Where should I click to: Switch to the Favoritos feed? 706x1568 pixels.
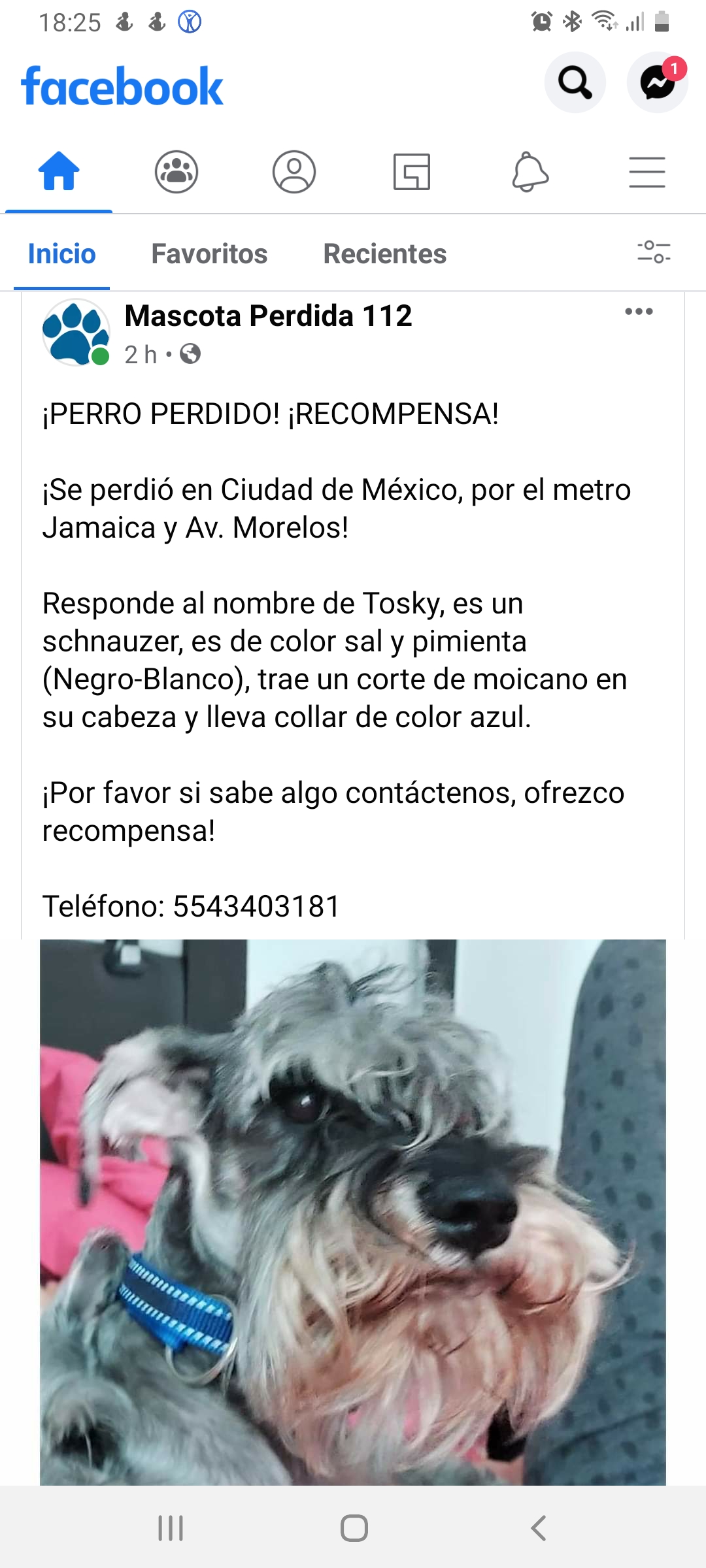209,254
